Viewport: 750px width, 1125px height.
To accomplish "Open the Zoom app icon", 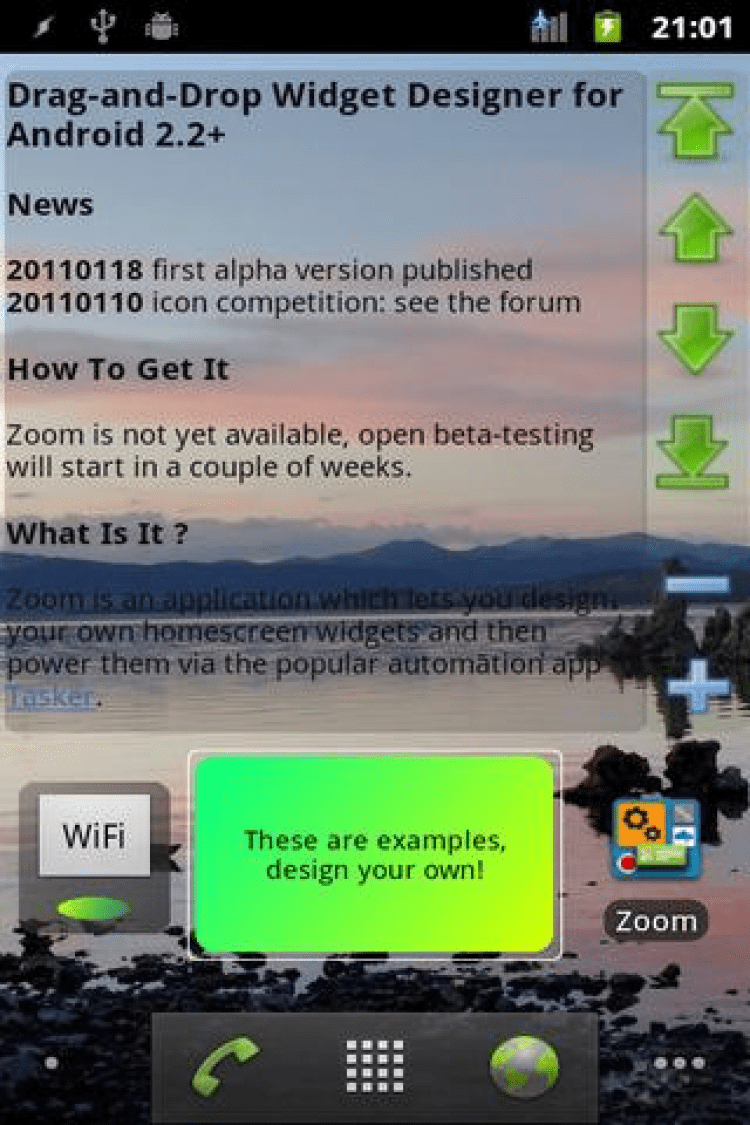I will (656, 840).
